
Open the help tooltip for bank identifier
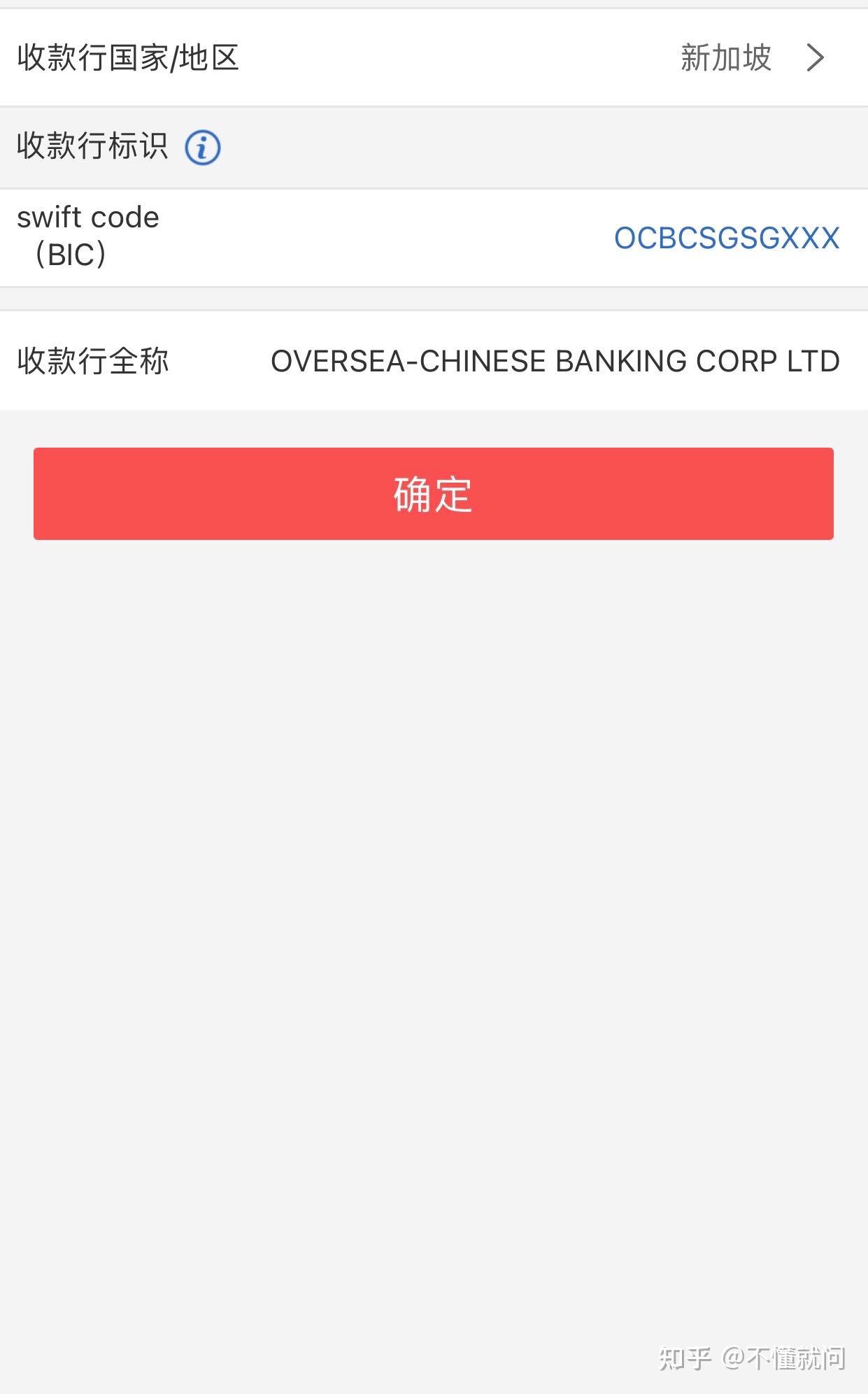click(x=203, y=147)
